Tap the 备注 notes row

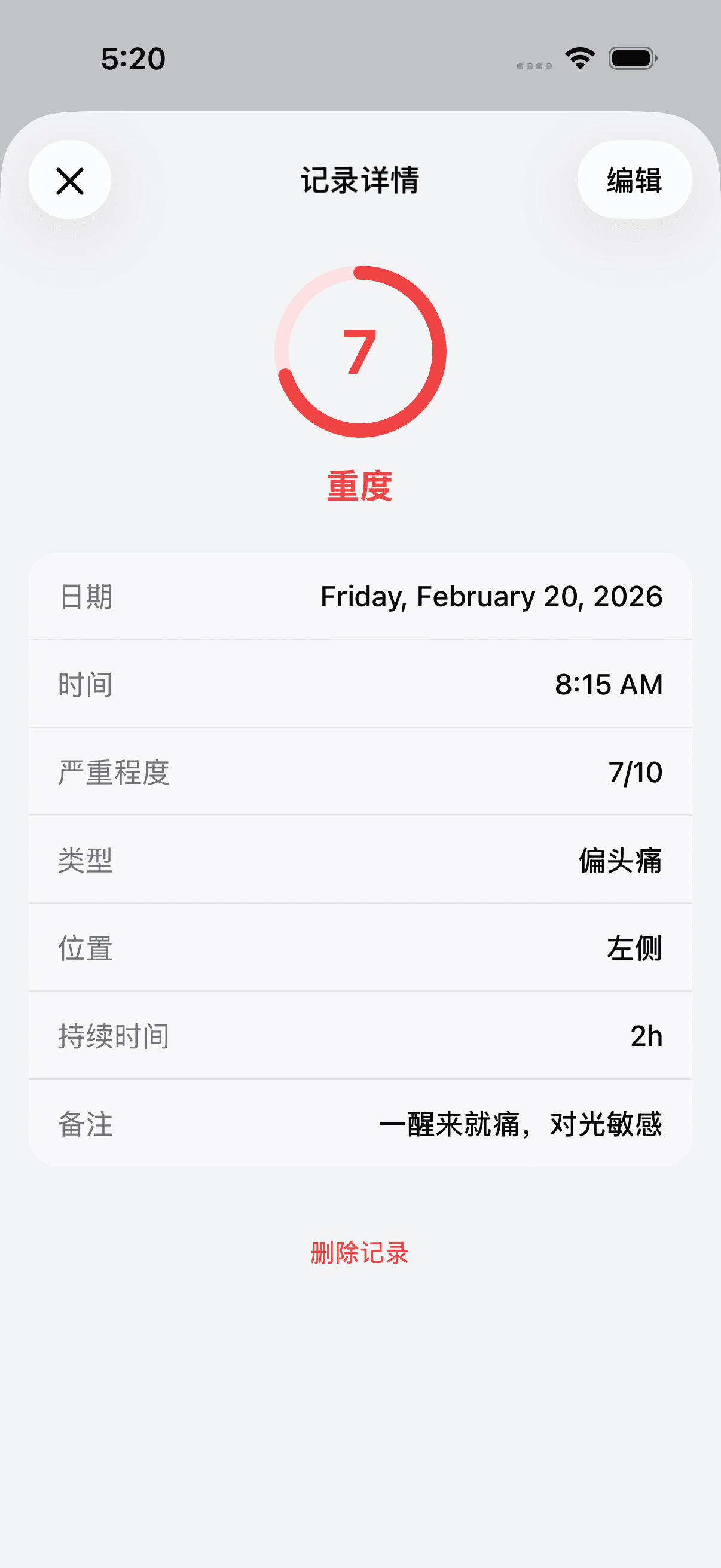pos(360,1124)
